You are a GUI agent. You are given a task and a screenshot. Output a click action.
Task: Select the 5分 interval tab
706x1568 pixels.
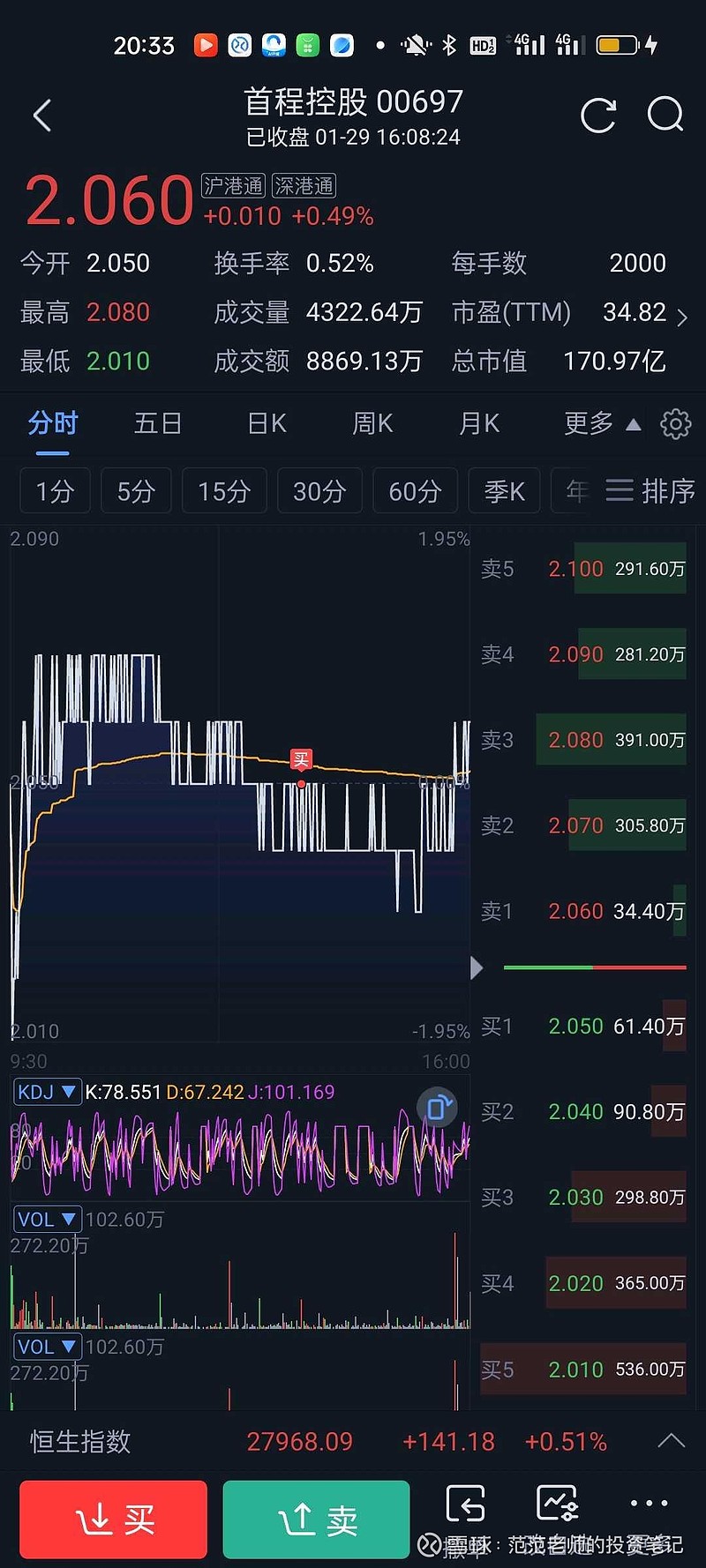tap(136, 491)
